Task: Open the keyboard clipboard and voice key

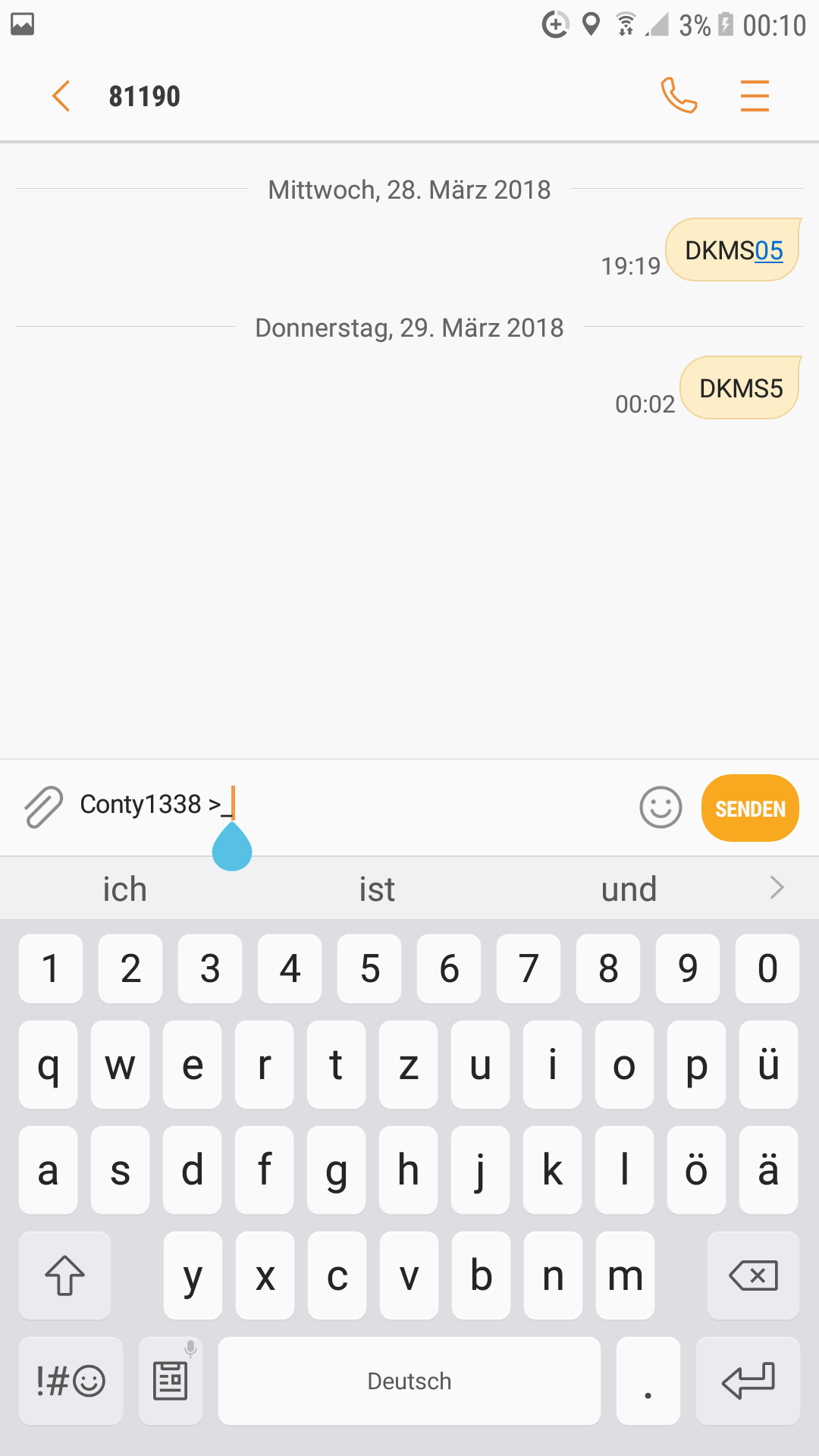Action: tap(171, 1381)
